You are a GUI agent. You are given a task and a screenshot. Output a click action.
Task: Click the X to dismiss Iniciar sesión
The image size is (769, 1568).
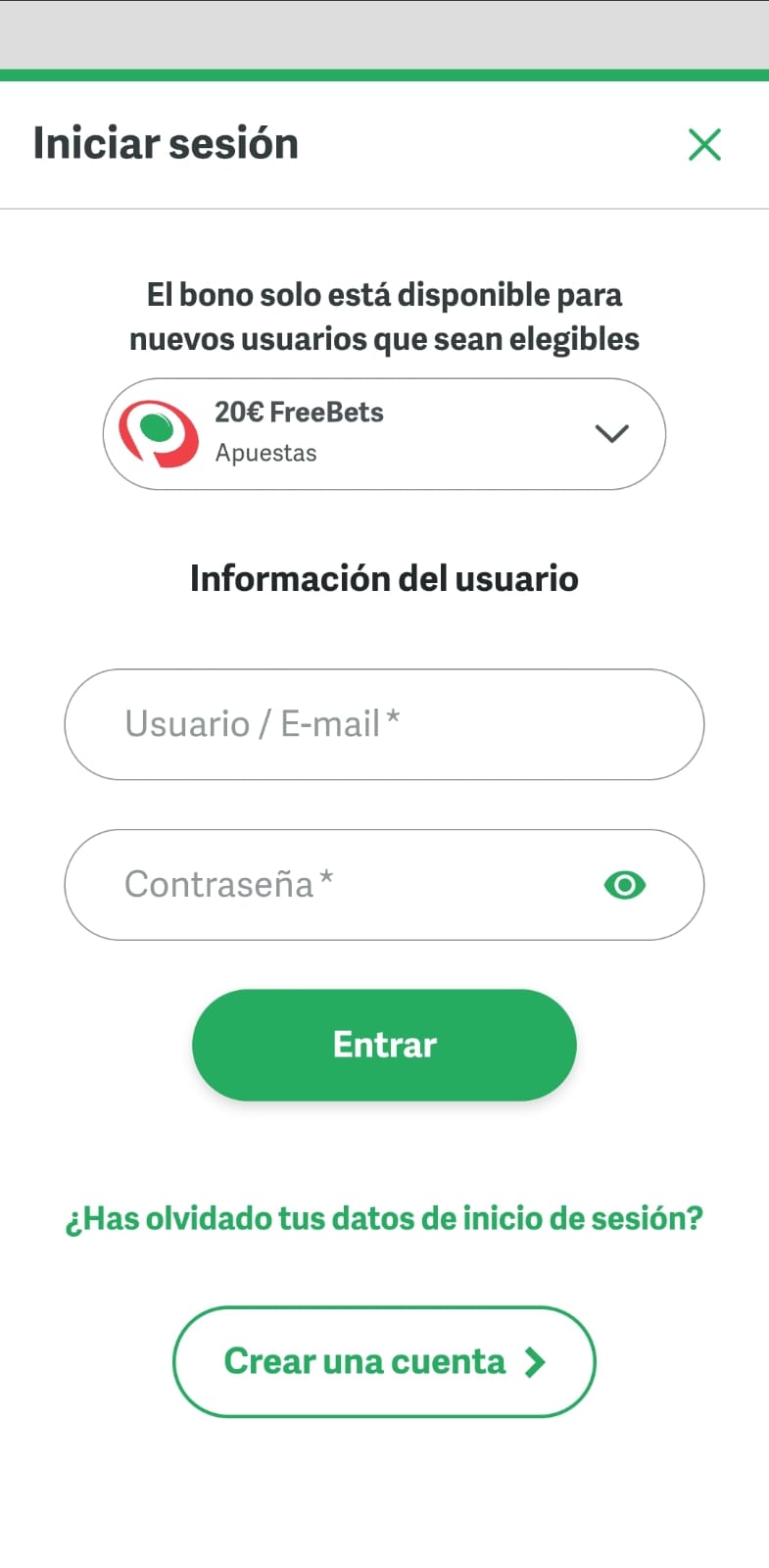coord(704,144)
